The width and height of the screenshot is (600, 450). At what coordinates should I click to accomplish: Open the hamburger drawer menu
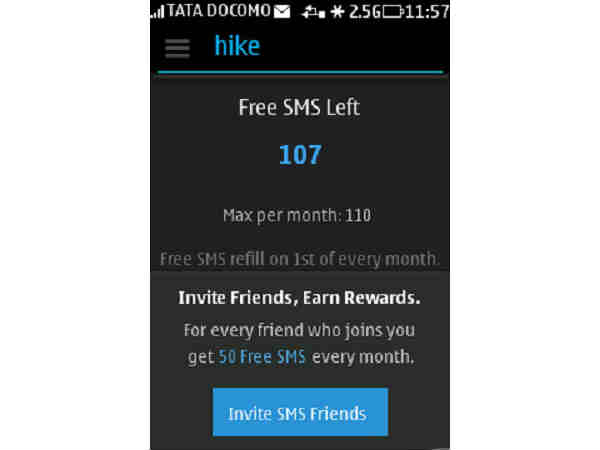tap(177, 48)
